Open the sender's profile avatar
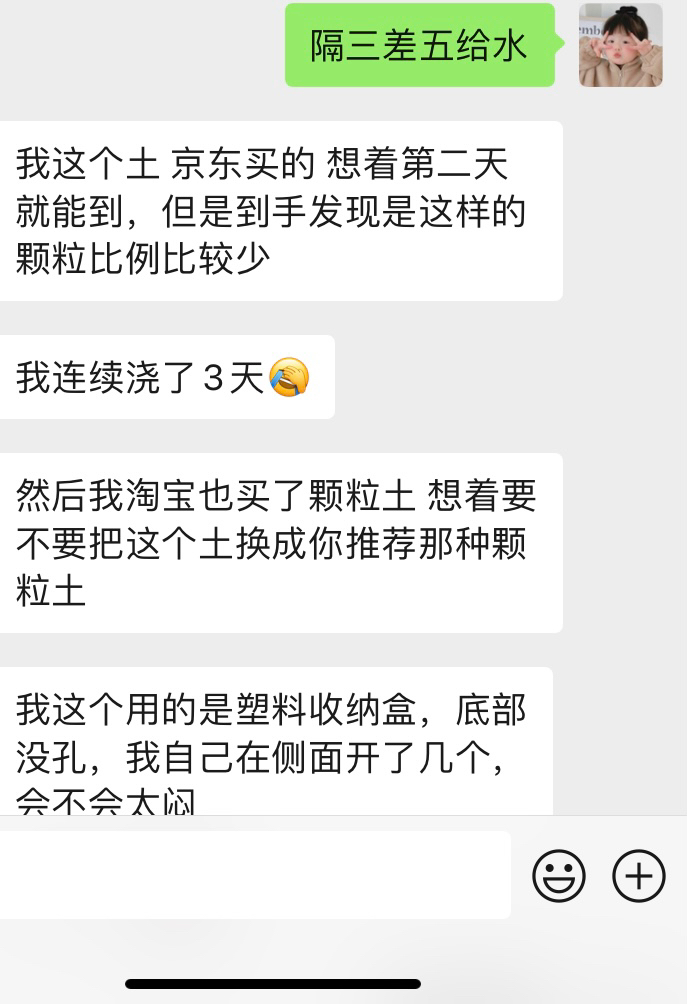The width and height of the screenshot is (687, 1004). pyautogui.click(x=620, y=46)
